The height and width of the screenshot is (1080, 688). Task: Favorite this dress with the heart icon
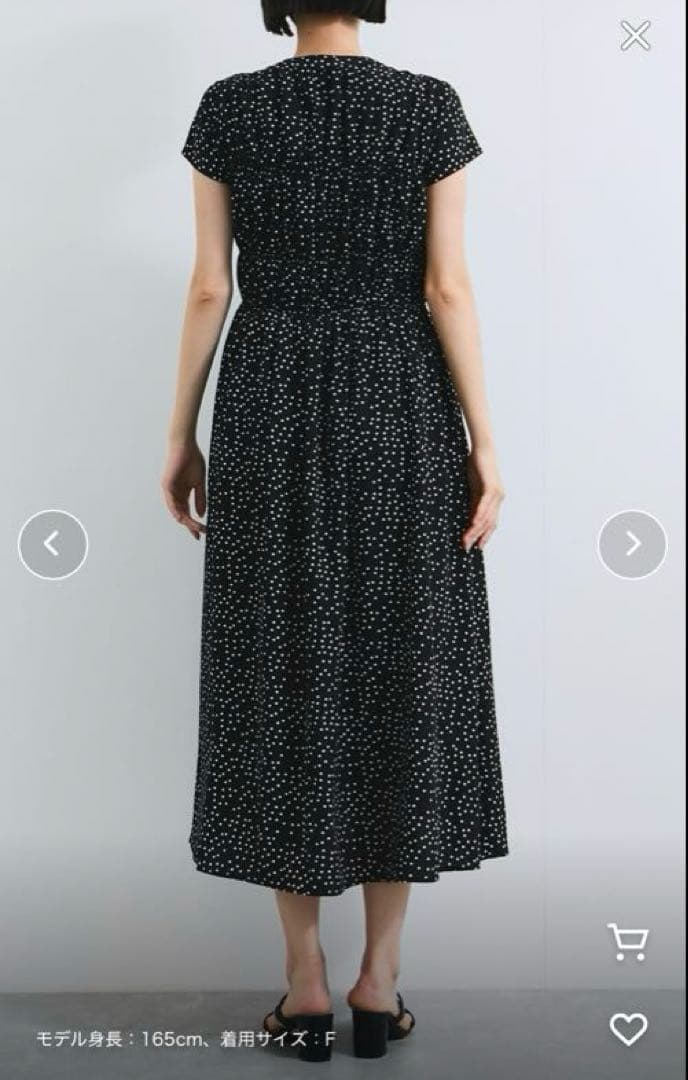click(628, 1029)
